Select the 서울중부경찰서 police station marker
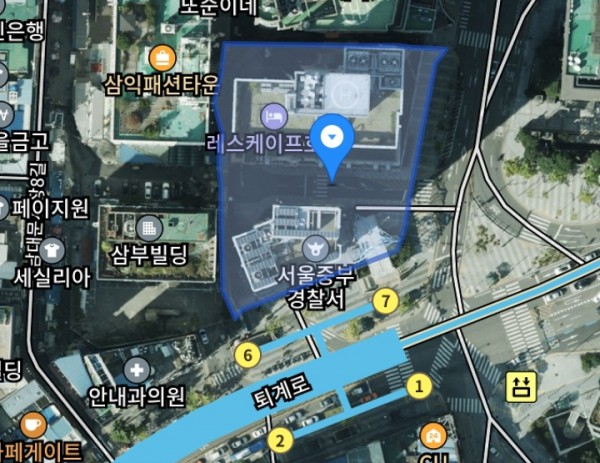The width and height of the screenshot is (600, 463). coord(314,246)
